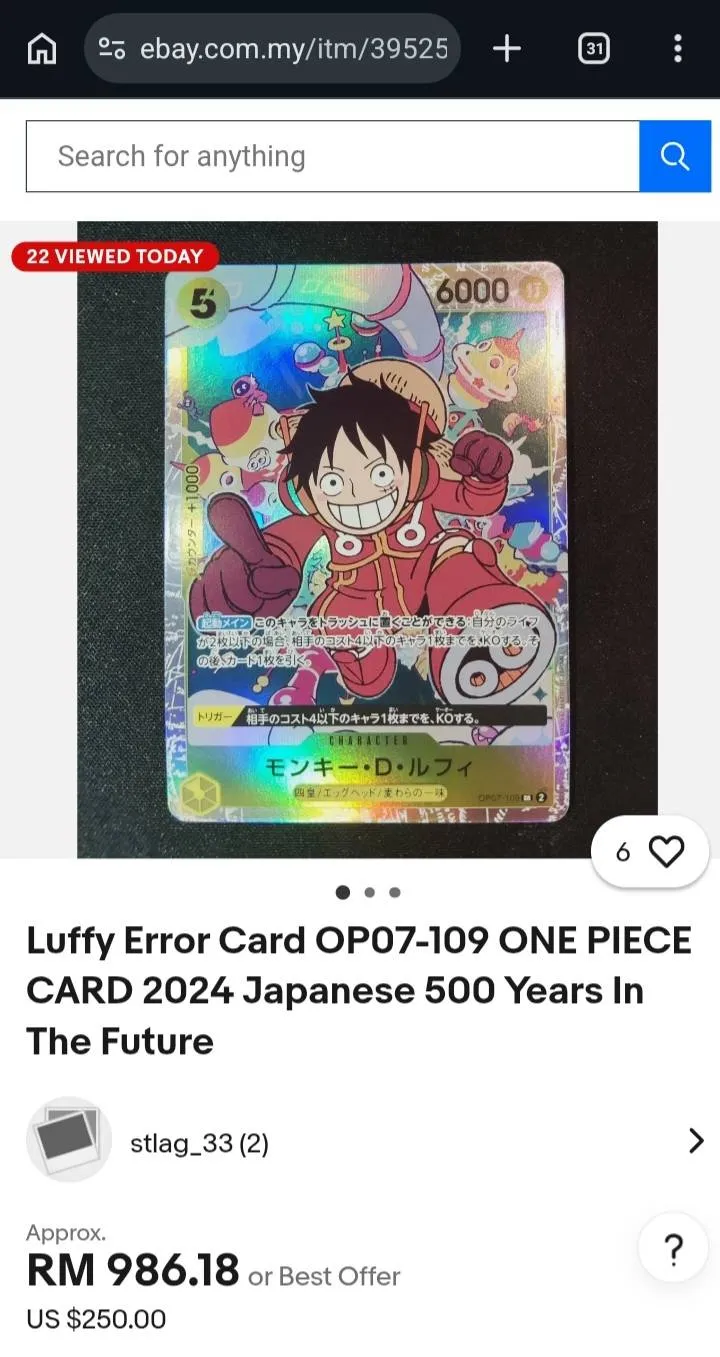Screen dimensions: 720x1357
Task: Open a new browser tab
Action: point(507,48)
